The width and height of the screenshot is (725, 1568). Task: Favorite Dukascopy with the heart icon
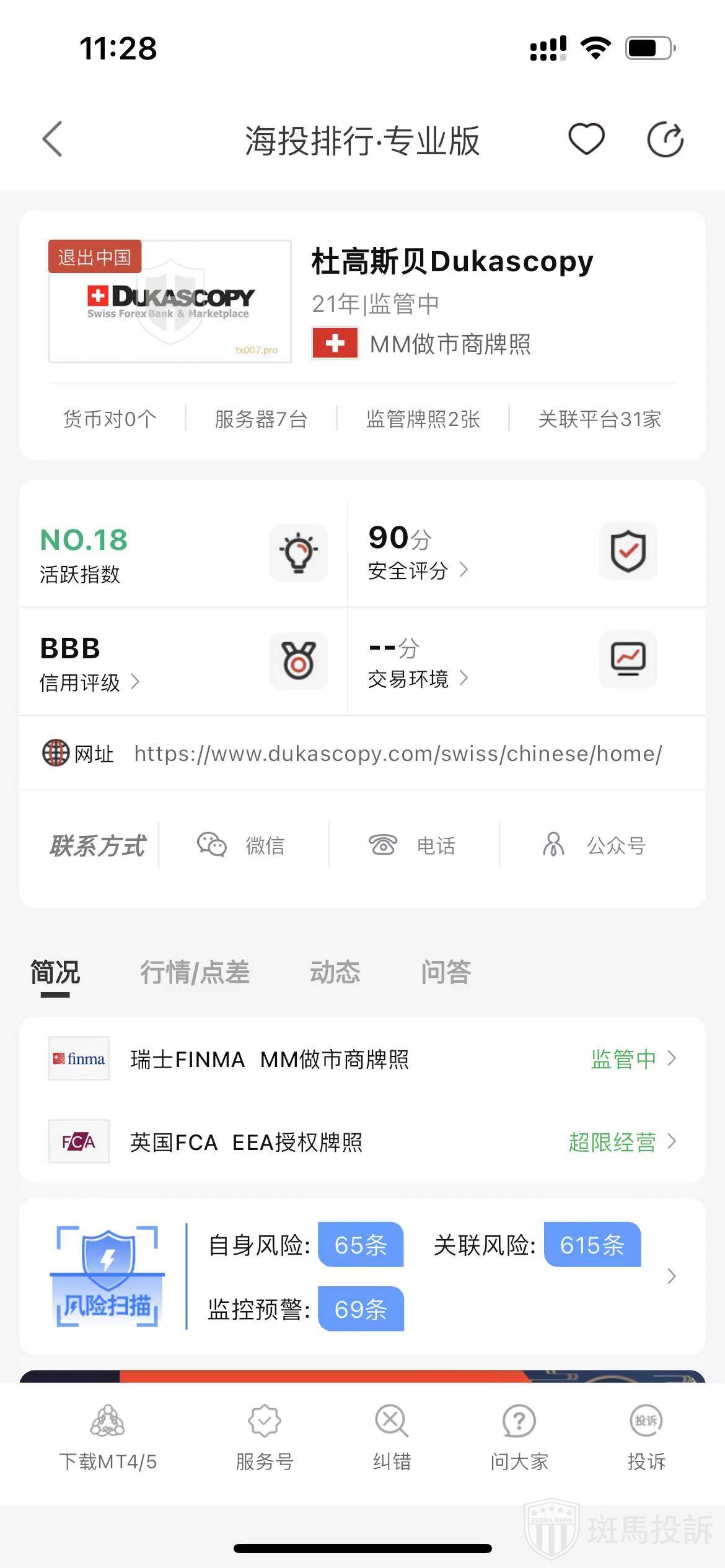[586, 139]
